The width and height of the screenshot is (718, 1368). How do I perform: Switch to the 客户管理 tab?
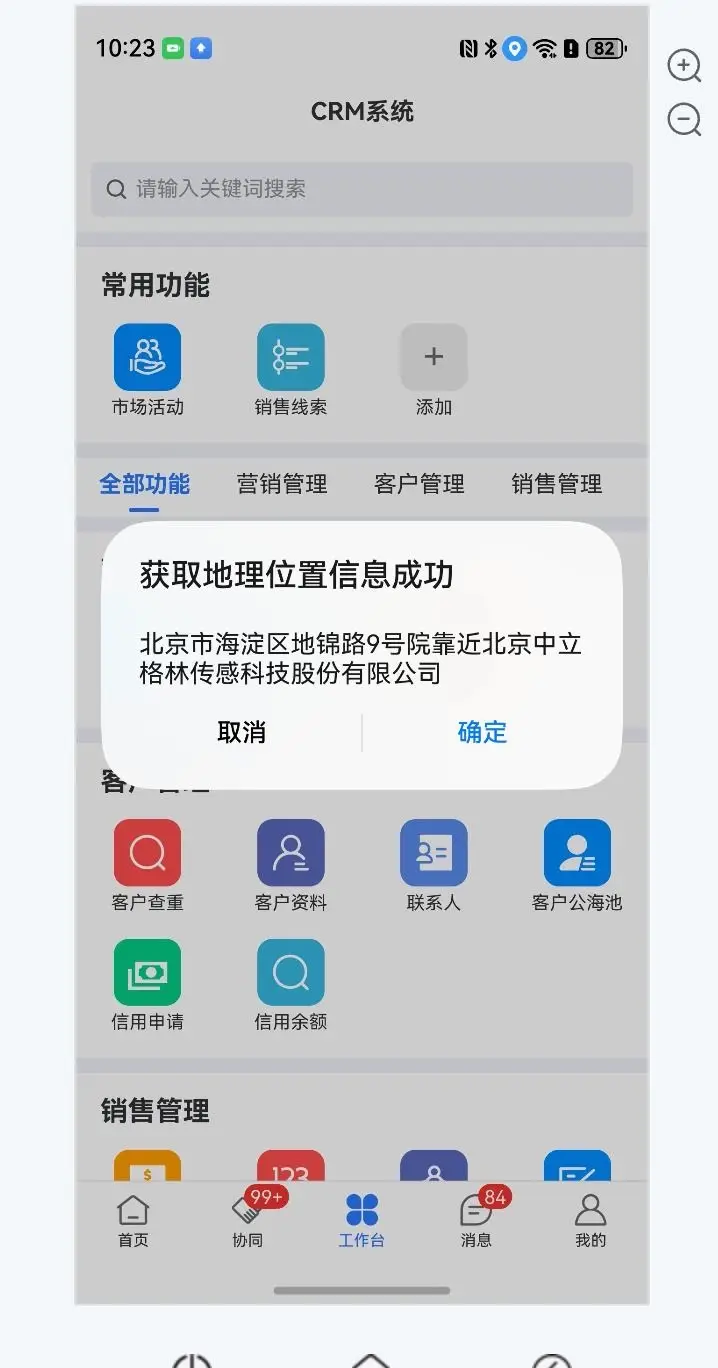pyautogui.click(x=419, y=485)
